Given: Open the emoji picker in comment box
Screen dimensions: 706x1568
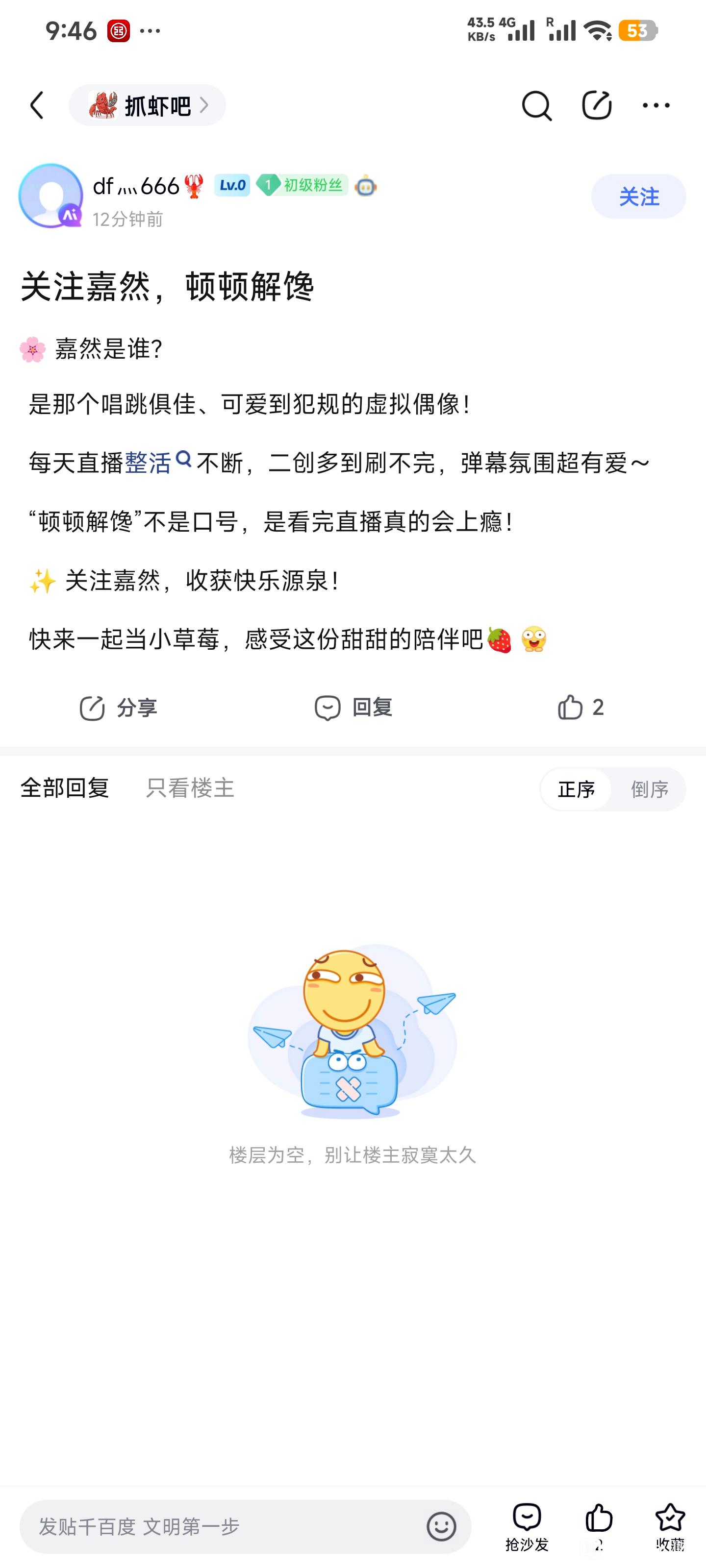Looking at the screenshot, I should click(441, 1527).
